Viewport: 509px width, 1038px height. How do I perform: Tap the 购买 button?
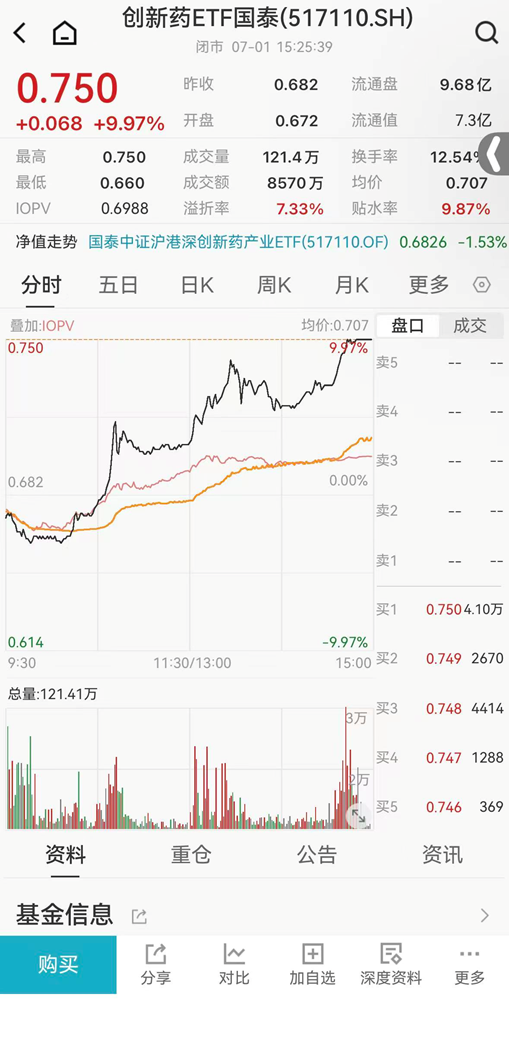58,965
